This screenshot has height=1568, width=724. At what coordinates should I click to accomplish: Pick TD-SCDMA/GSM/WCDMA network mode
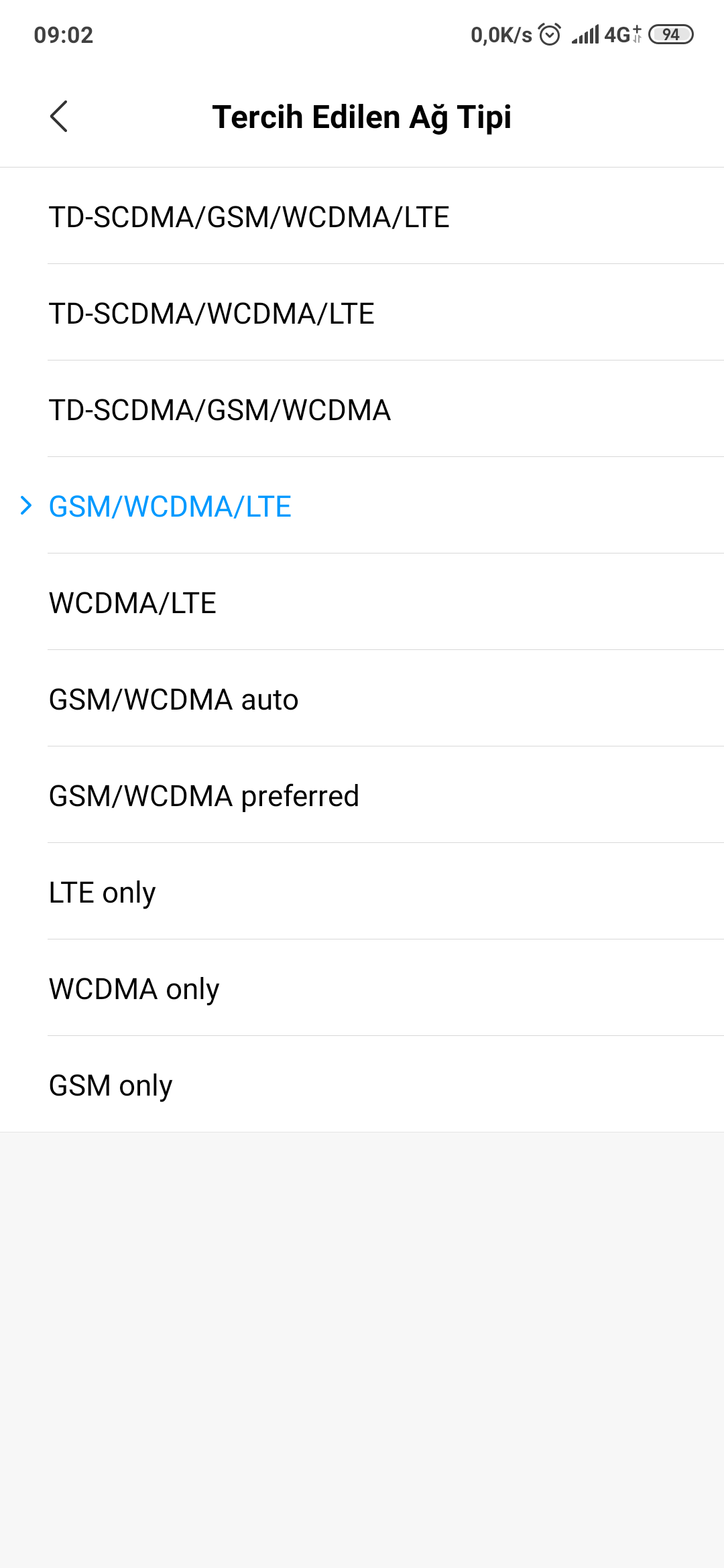pos(362,409)
